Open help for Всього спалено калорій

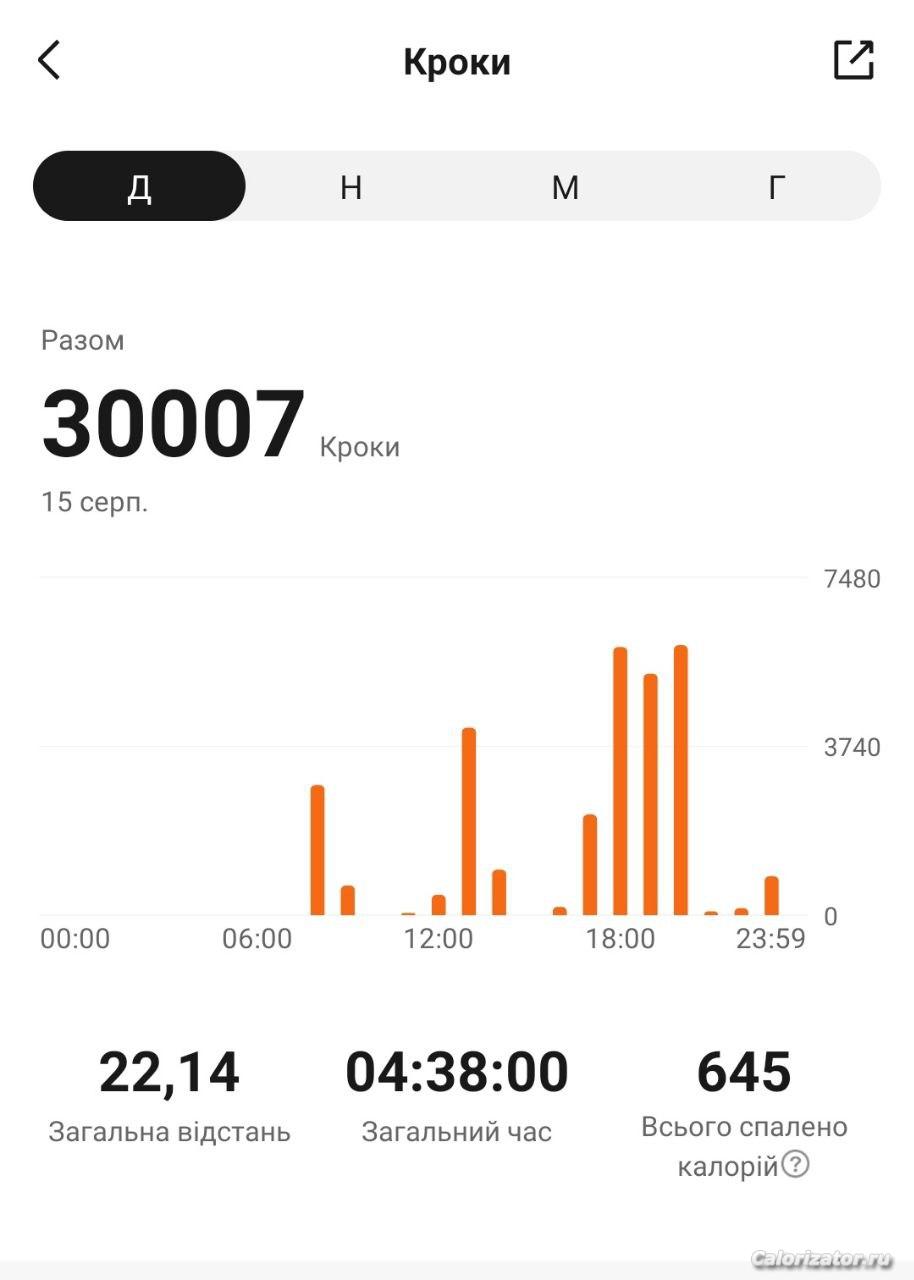(x=795, y=1164)
